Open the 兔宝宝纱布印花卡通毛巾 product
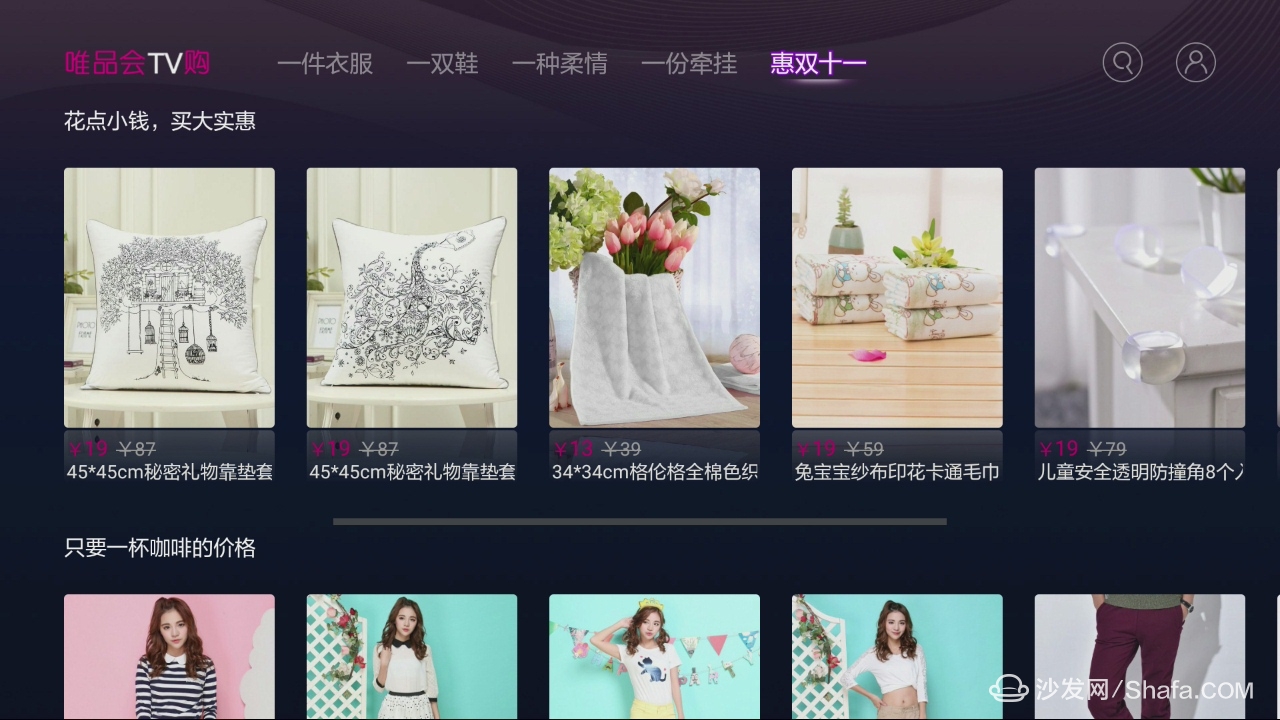This screenshot has height=720, width=1280. 897,298
